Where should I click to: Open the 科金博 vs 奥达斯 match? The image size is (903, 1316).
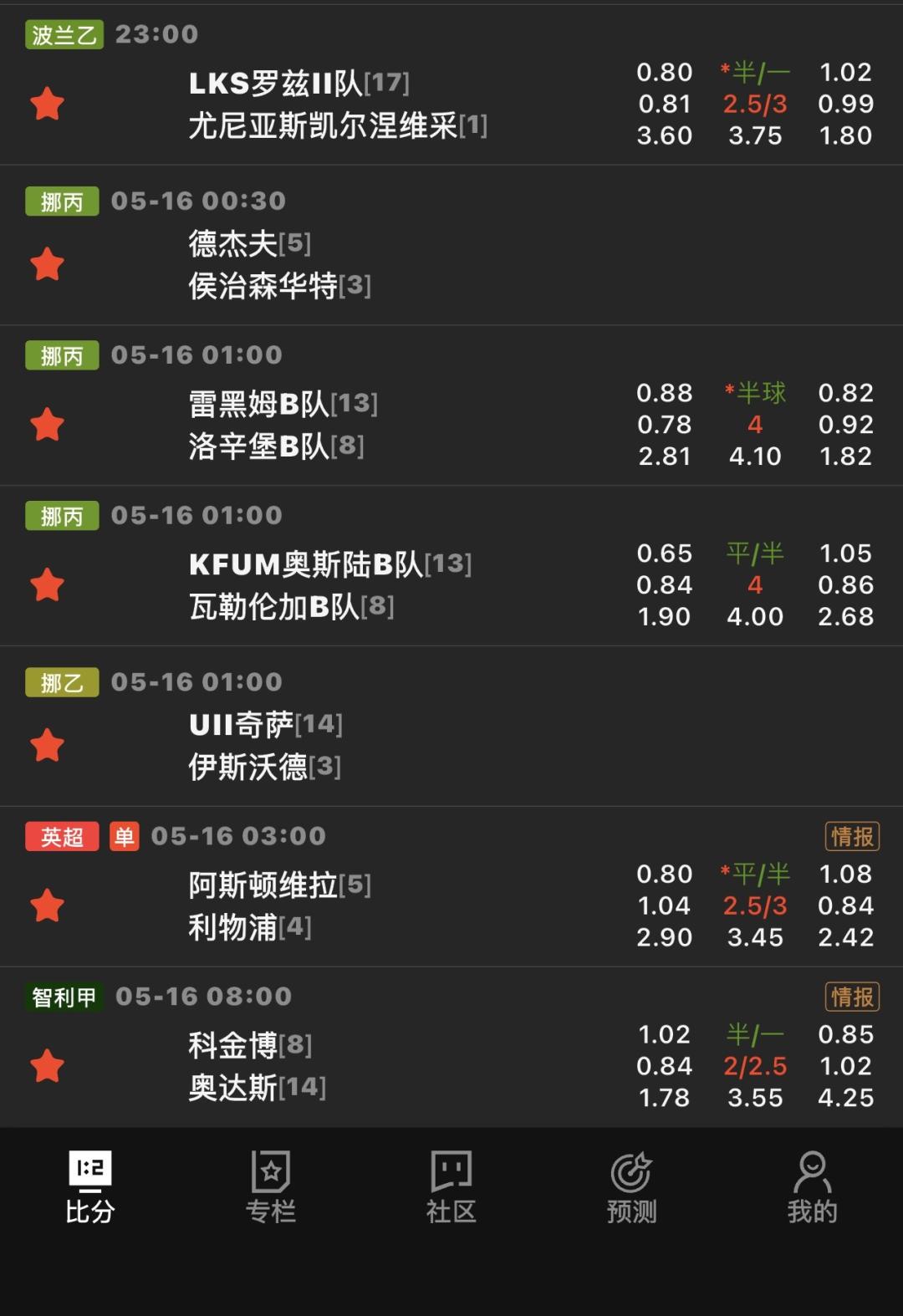pyautogui.click(x=451, y=1048)
